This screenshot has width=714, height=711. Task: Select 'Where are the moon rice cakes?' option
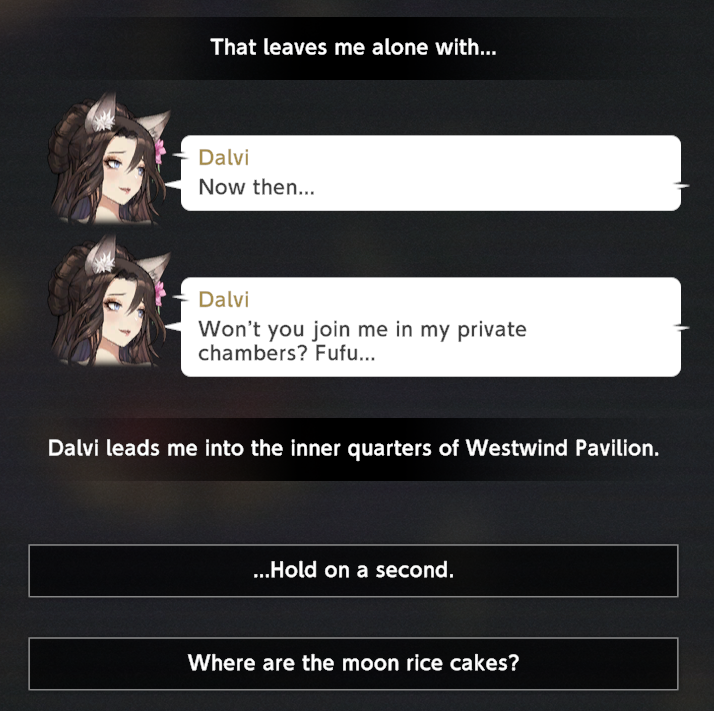point(353,663)
